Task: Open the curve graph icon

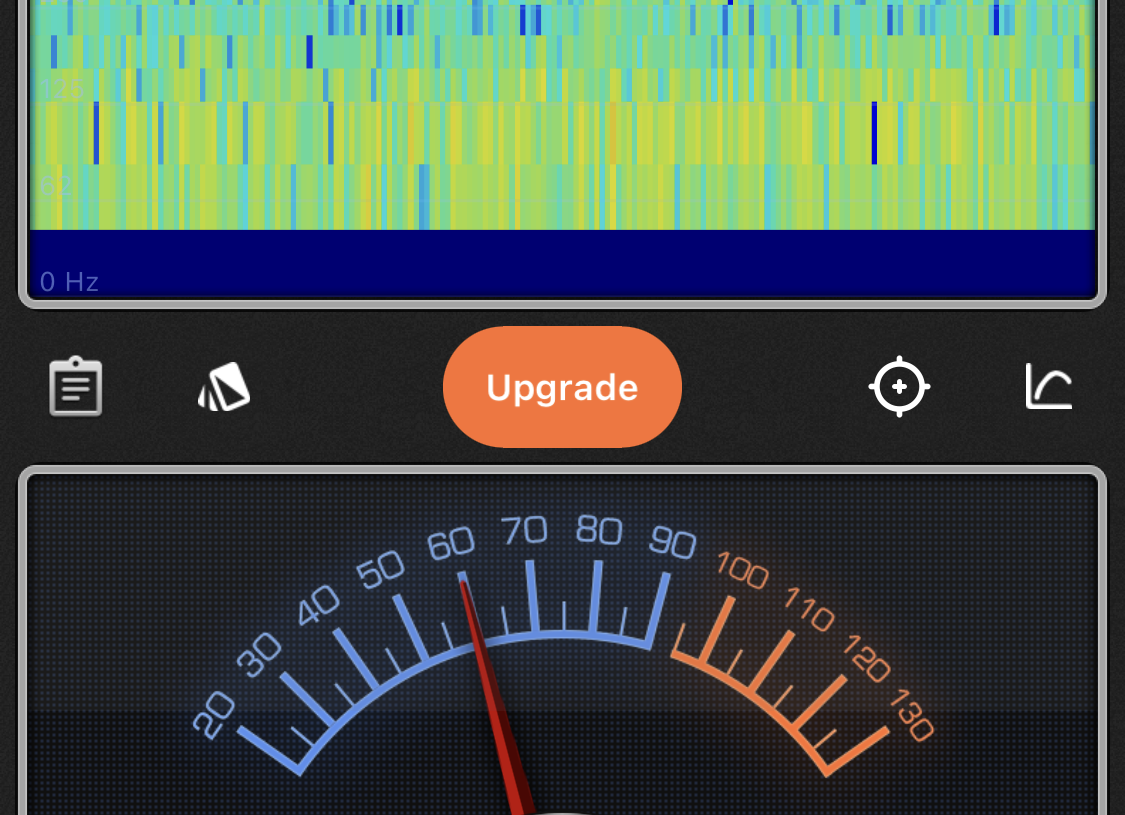Action: click(1049, 386)
